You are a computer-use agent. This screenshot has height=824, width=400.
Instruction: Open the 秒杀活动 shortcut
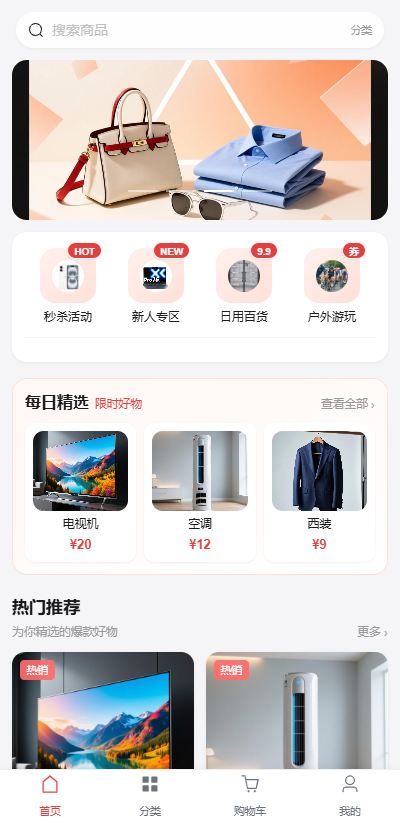(x=68, y=286)
